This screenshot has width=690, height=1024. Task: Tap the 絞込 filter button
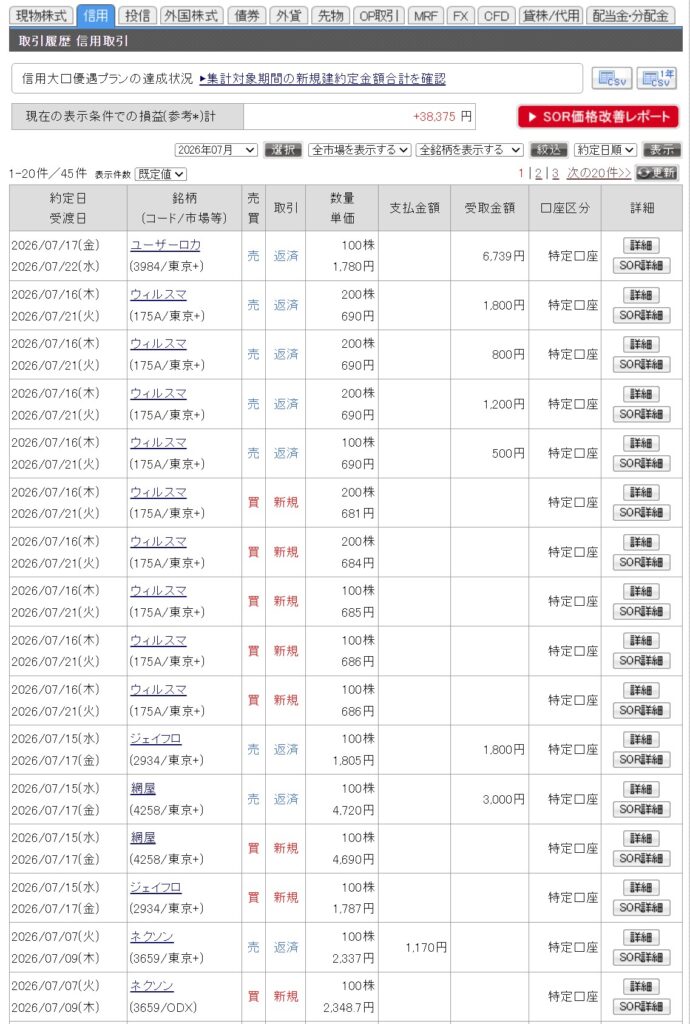(x=548, y=150)
